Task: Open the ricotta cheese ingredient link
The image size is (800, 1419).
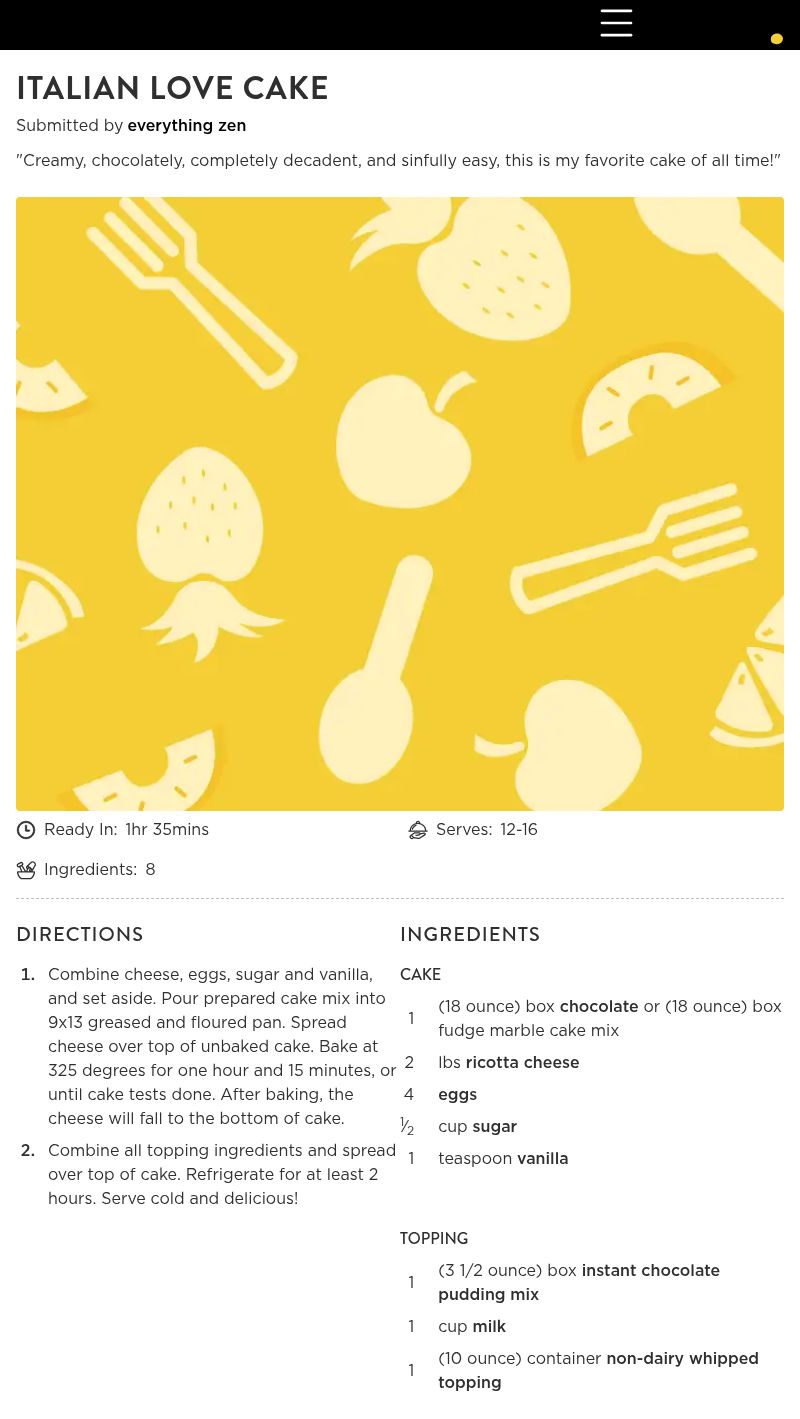Action: 522,1063
